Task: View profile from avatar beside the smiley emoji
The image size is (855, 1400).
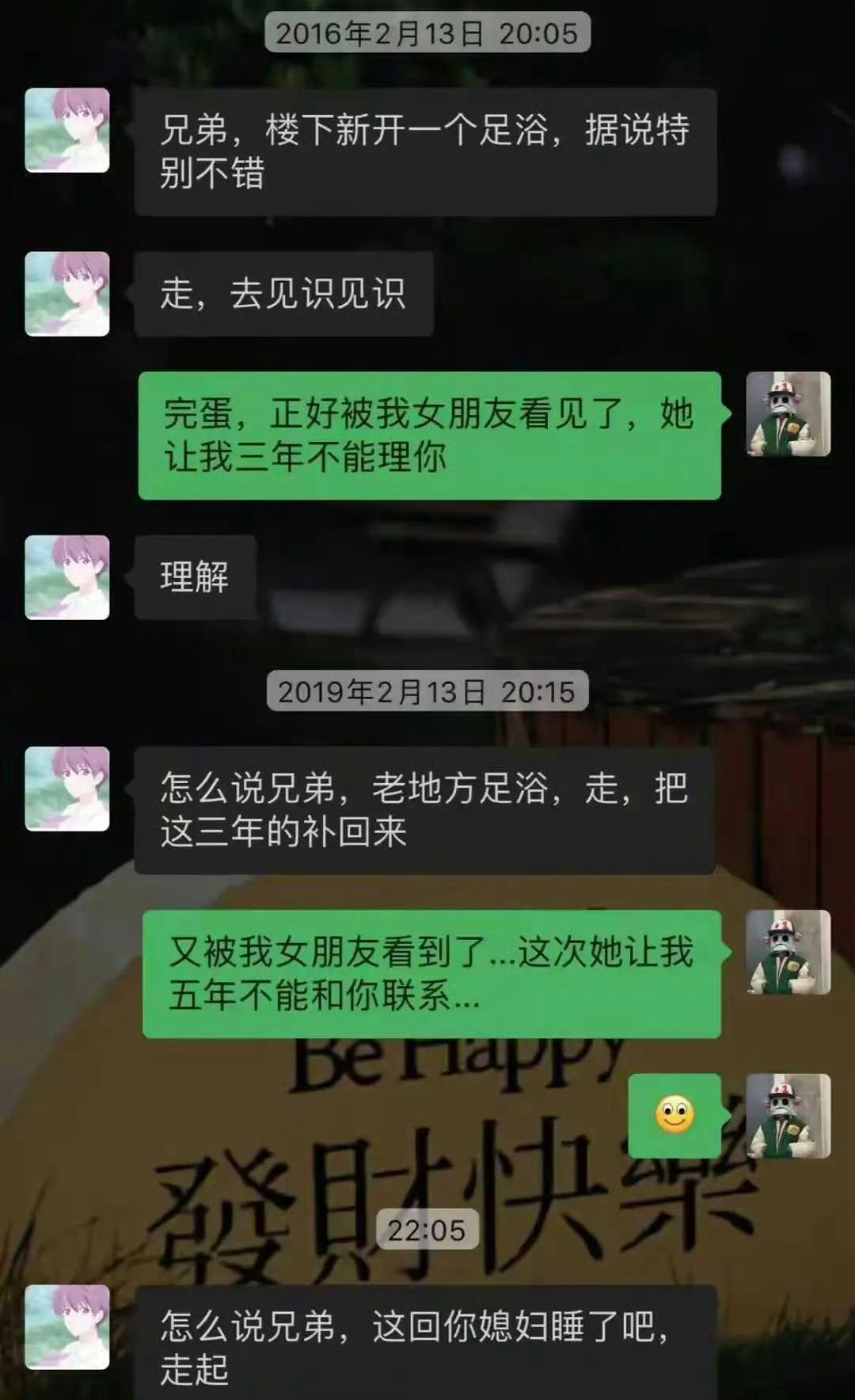Action: [788, 1116]
